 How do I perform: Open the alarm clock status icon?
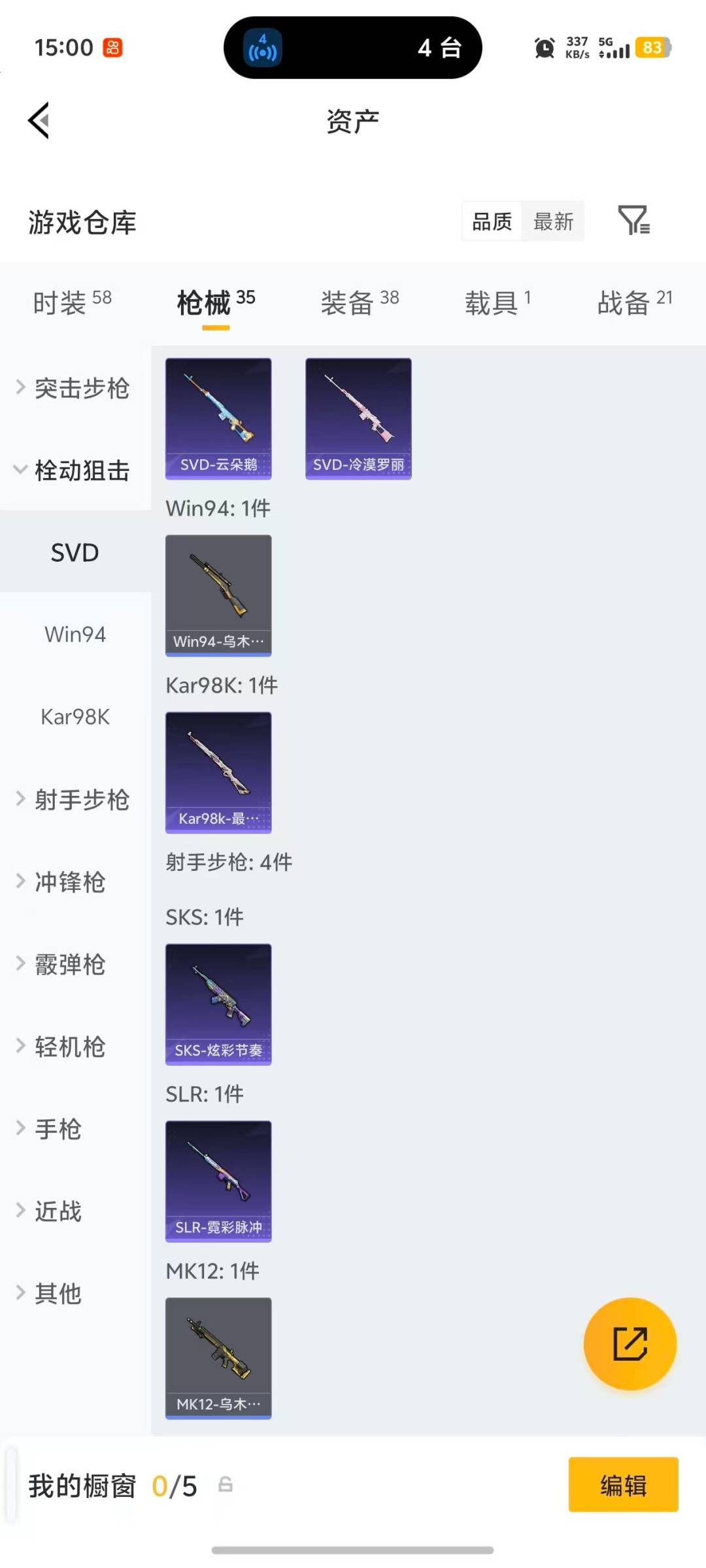[x=543, y=48]
